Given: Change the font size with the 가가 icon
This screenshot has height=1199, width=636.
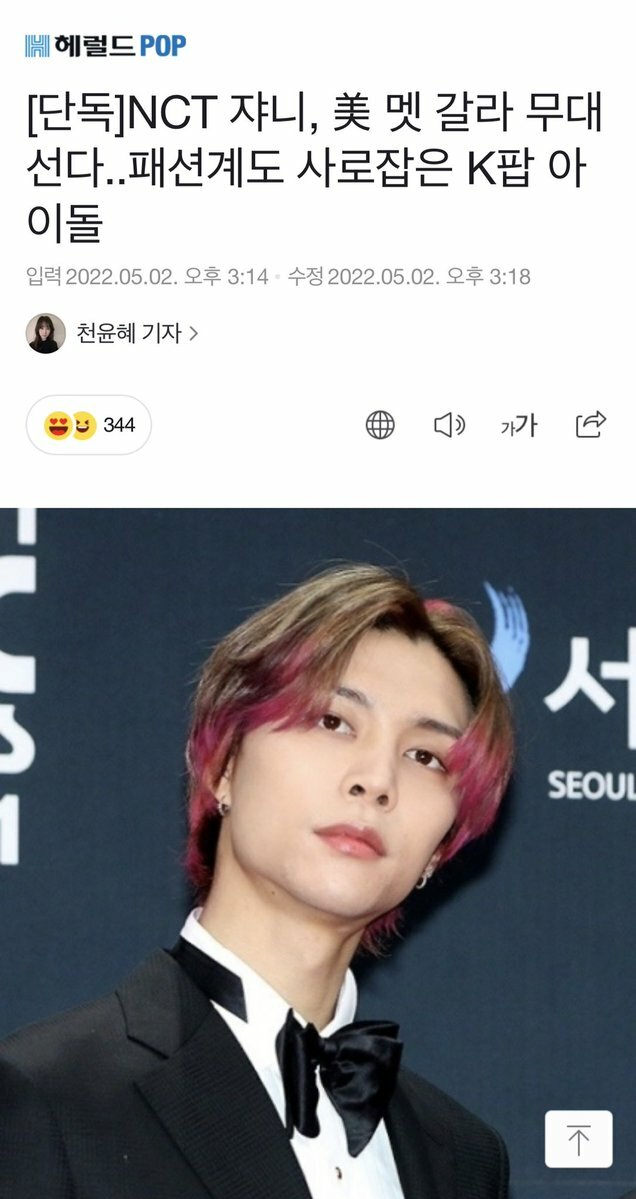Looking at the screenshot, I should coord(519,425).
